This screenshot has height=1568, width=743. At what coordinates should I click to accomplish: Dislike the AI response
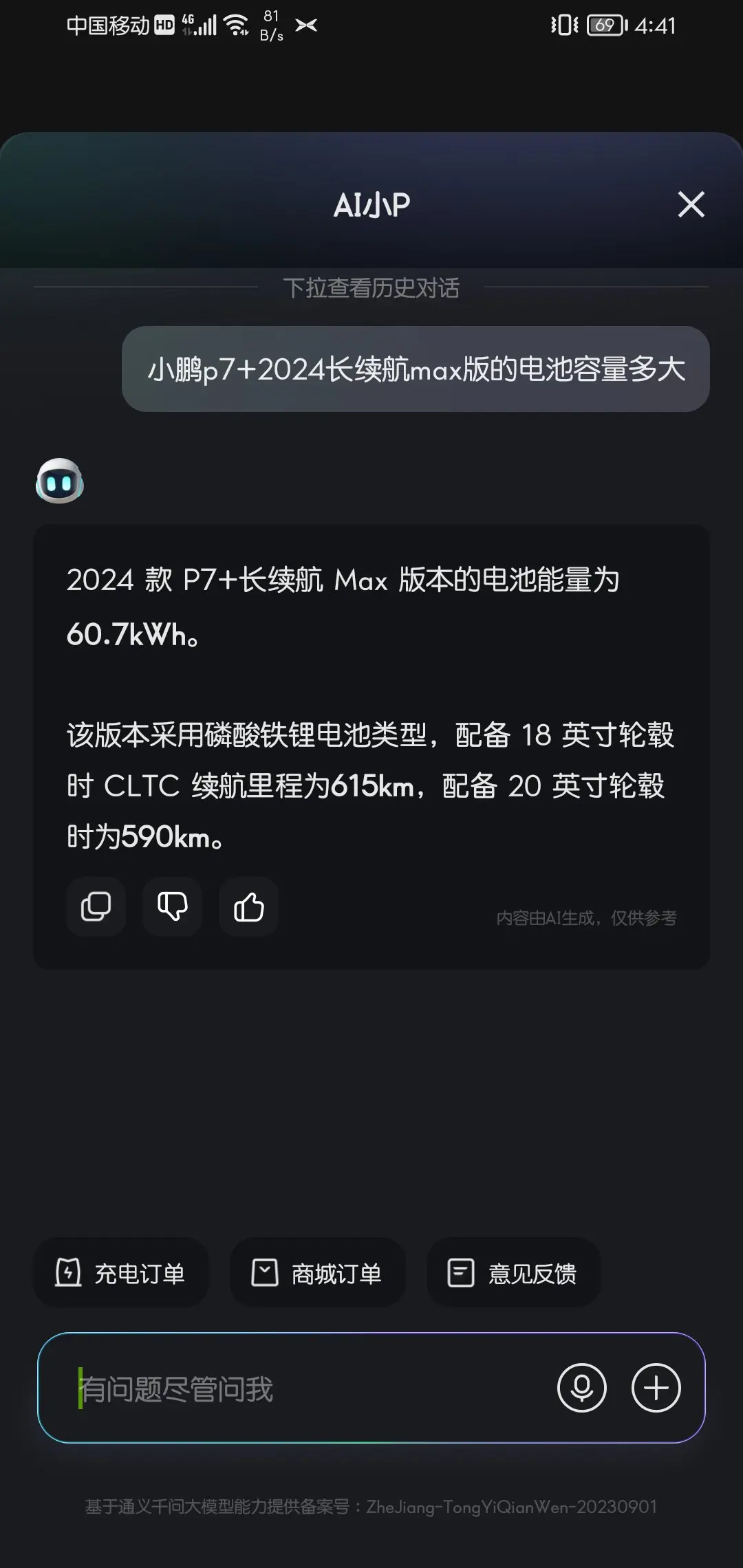click(172, 906)
